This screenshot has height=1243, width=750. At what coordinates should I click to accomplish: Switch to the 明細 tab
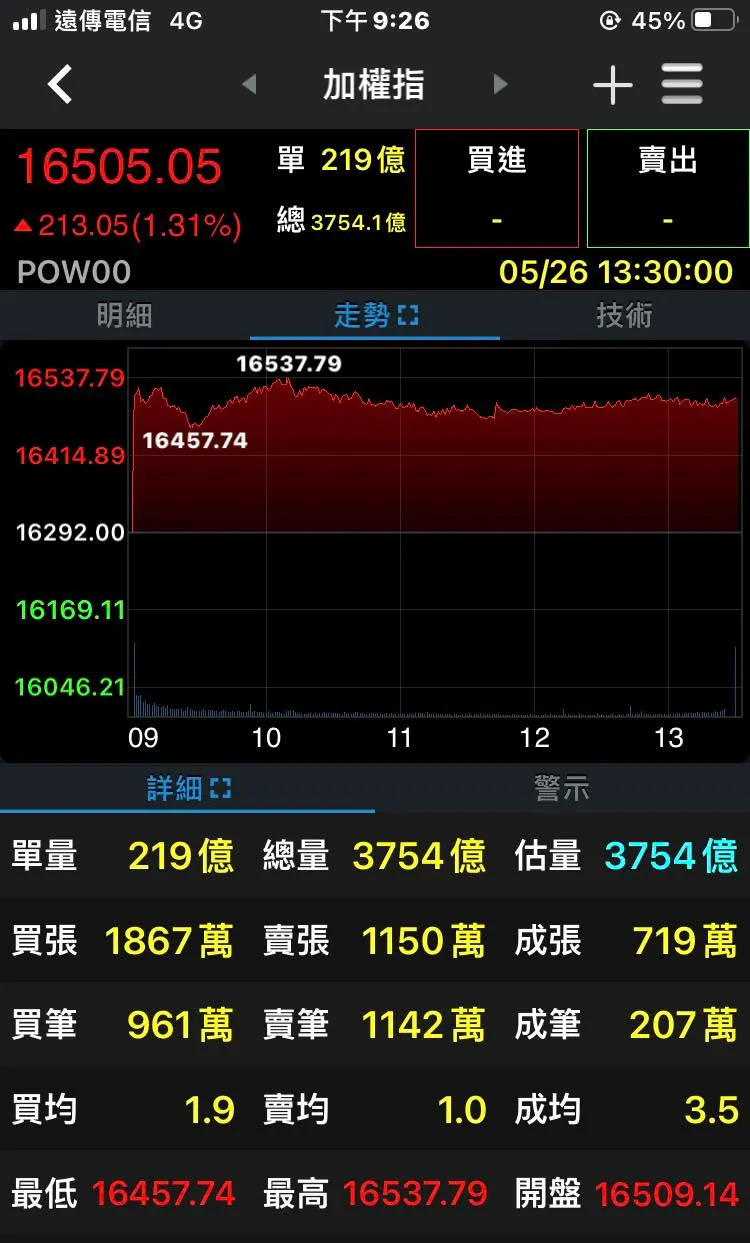[x=125, y=316]
